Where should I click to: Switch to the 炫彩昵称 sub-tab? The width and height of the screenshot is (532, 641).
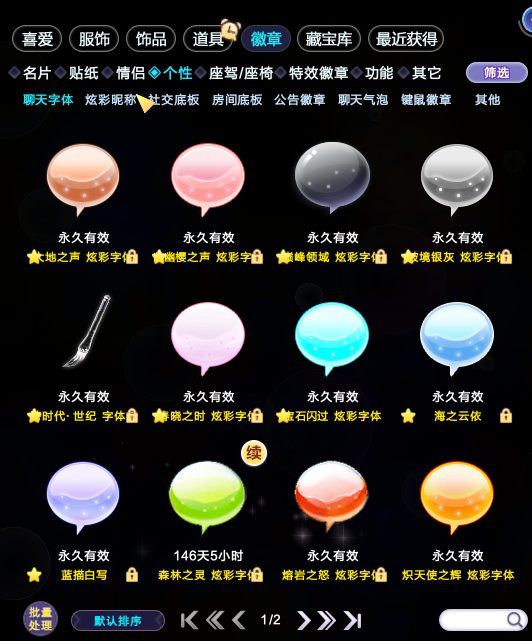point(110,99)
